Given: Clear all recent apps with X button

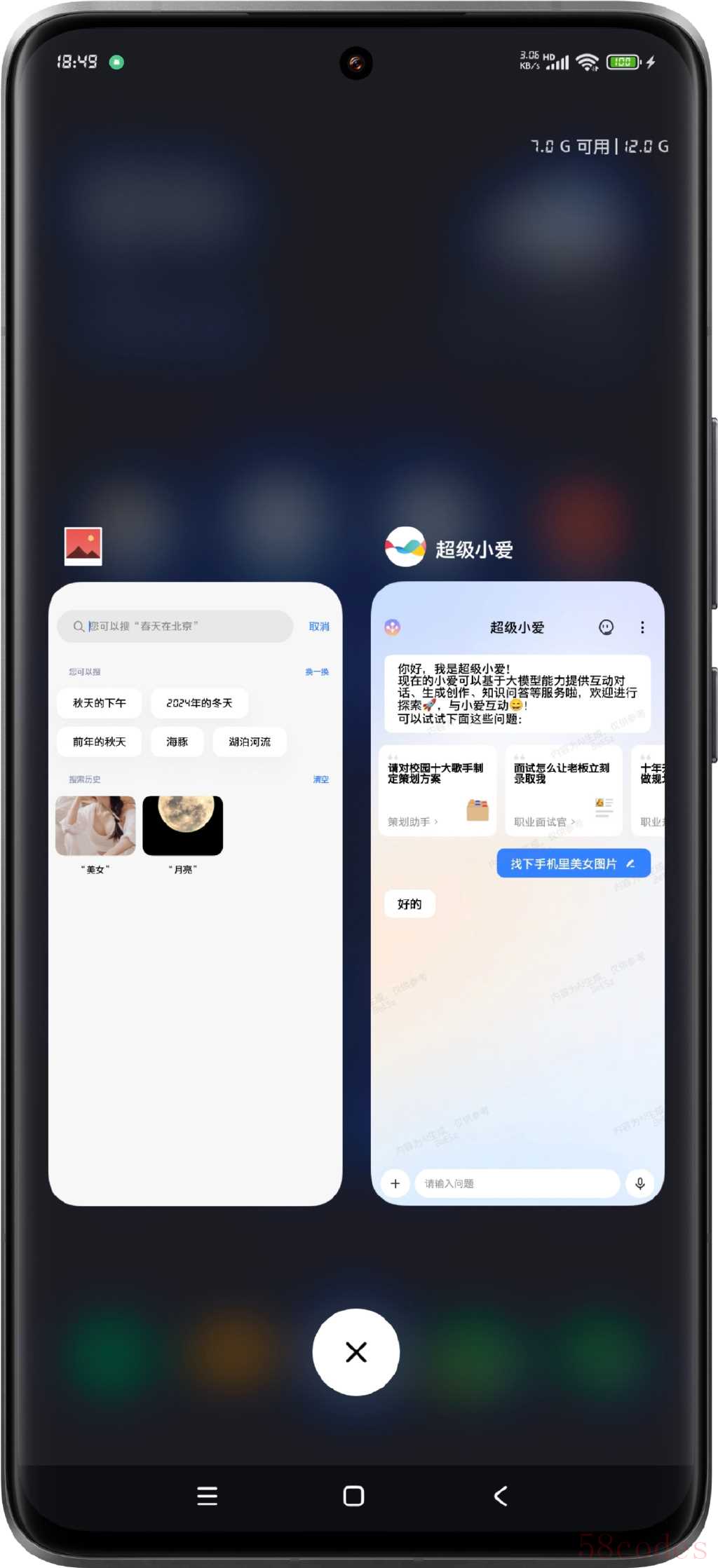Looking at the screenshot, I should coord(356,1352).
